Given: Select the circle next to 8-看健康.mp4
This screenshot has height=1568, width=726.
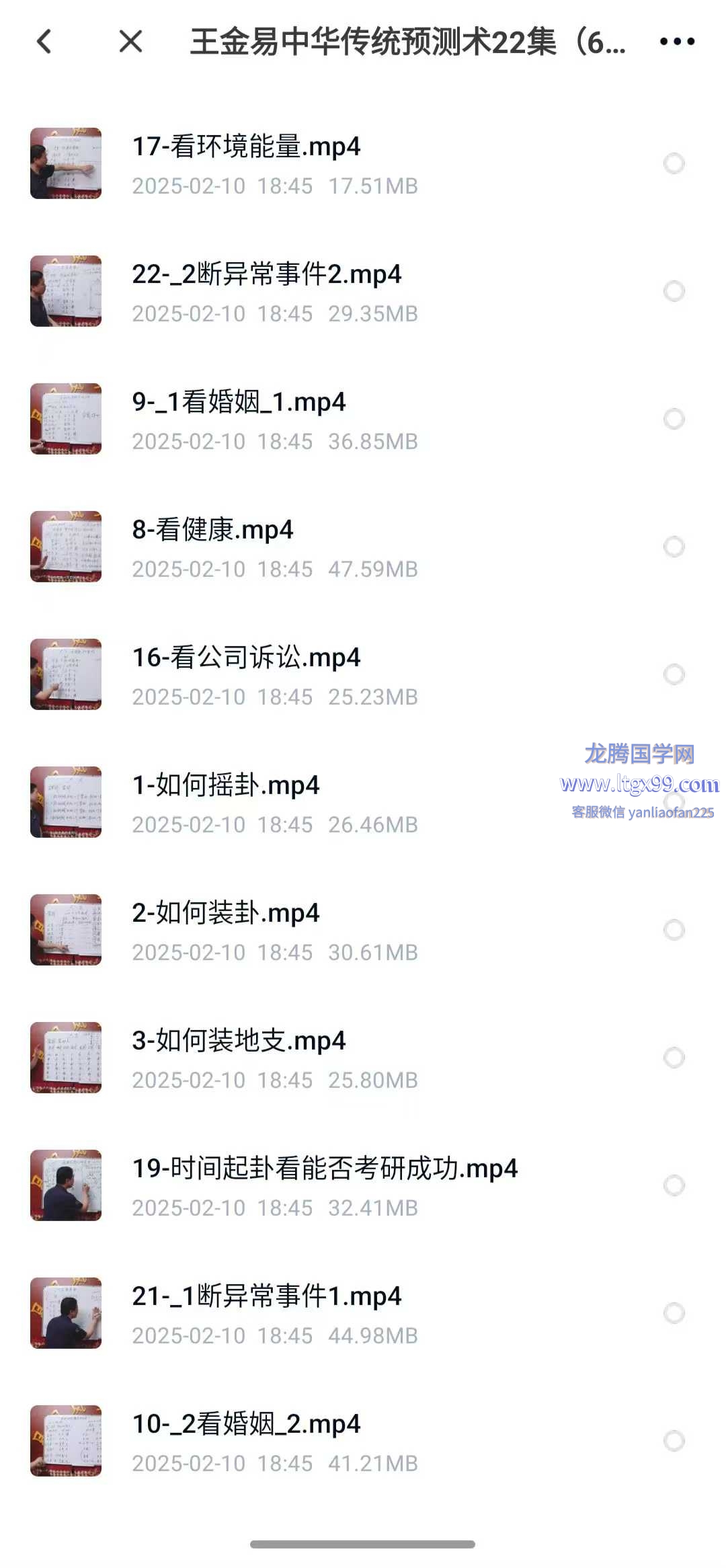Looking at the screenshot, I should click(674, 547).
